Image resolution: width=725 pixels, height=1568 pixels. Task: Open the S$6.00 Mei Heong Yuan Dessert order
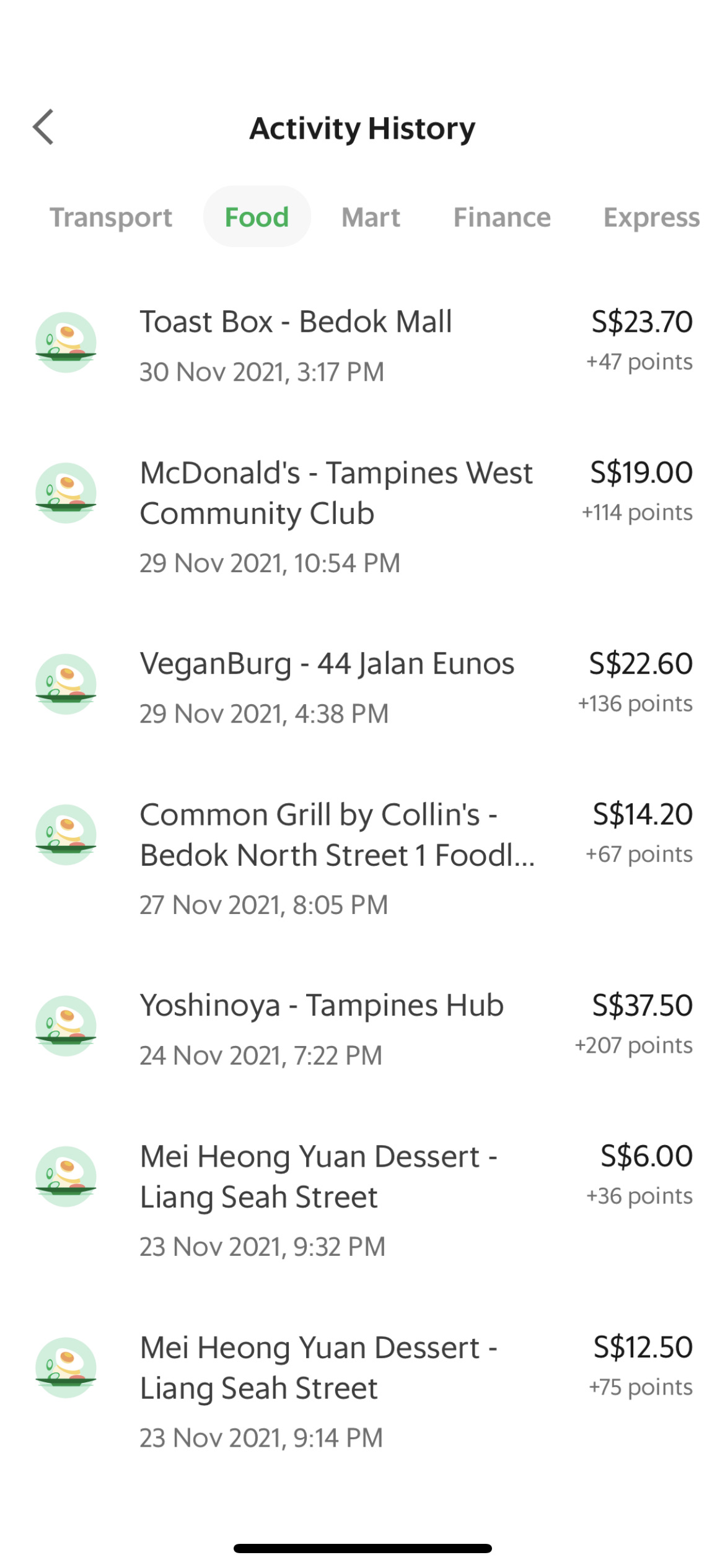(362, 1200)
